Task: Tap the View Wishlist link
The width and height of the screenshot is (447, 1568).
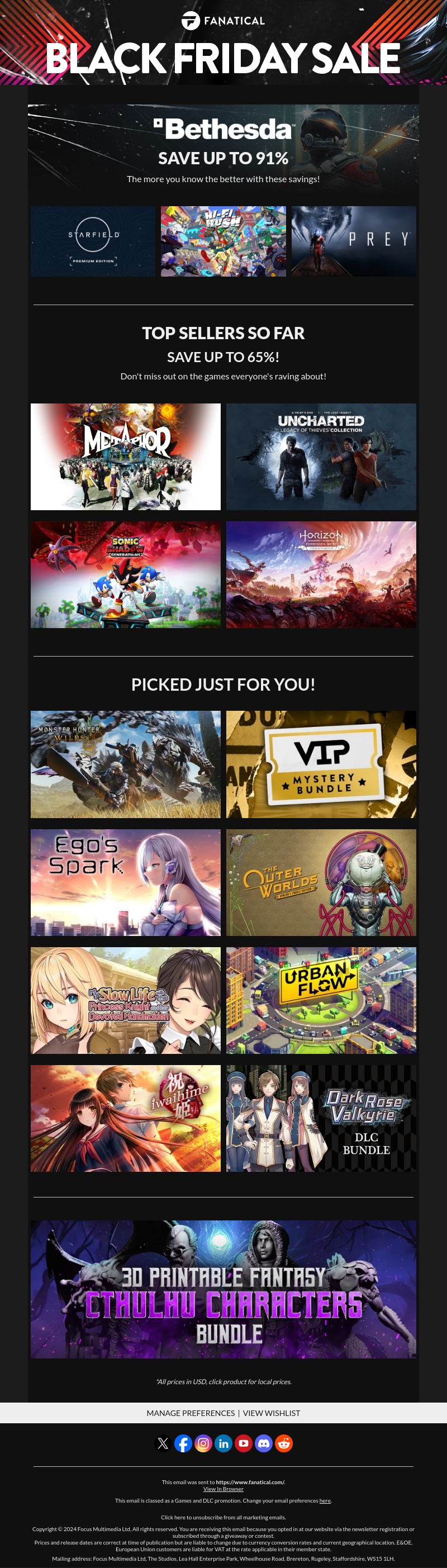Action: [x=272, y=1413]
